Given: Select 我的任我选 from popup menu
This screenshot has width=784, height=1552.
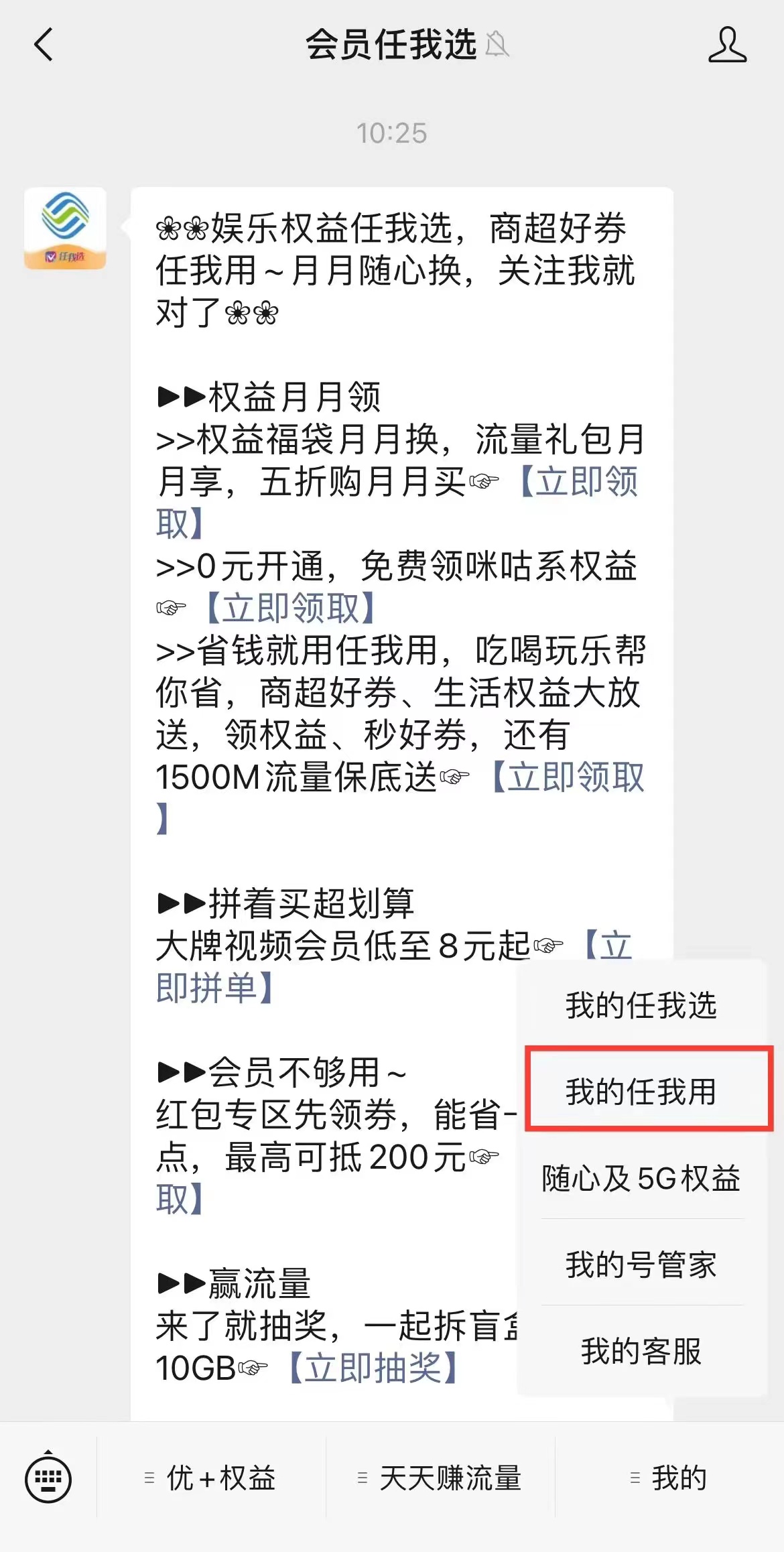Looking at the screenshot, I should click(641, 1005).
